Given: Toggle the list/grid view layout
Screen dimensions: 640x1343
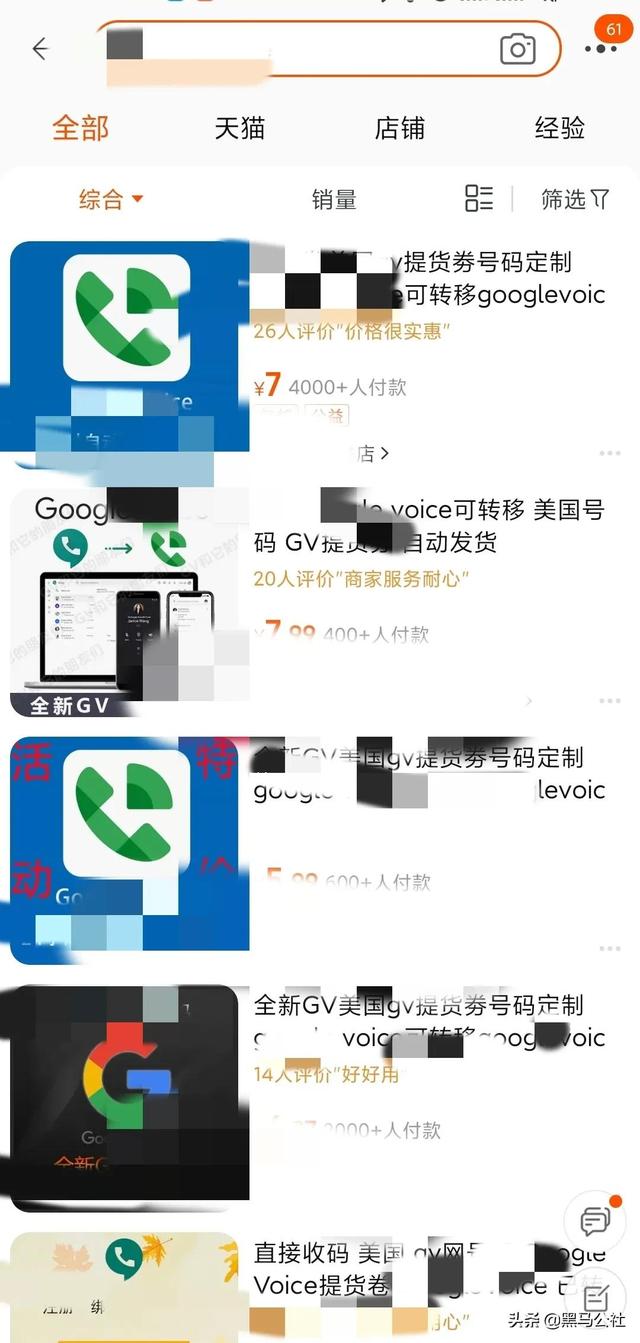Looking at the screenshot, I should coord(479,198).
